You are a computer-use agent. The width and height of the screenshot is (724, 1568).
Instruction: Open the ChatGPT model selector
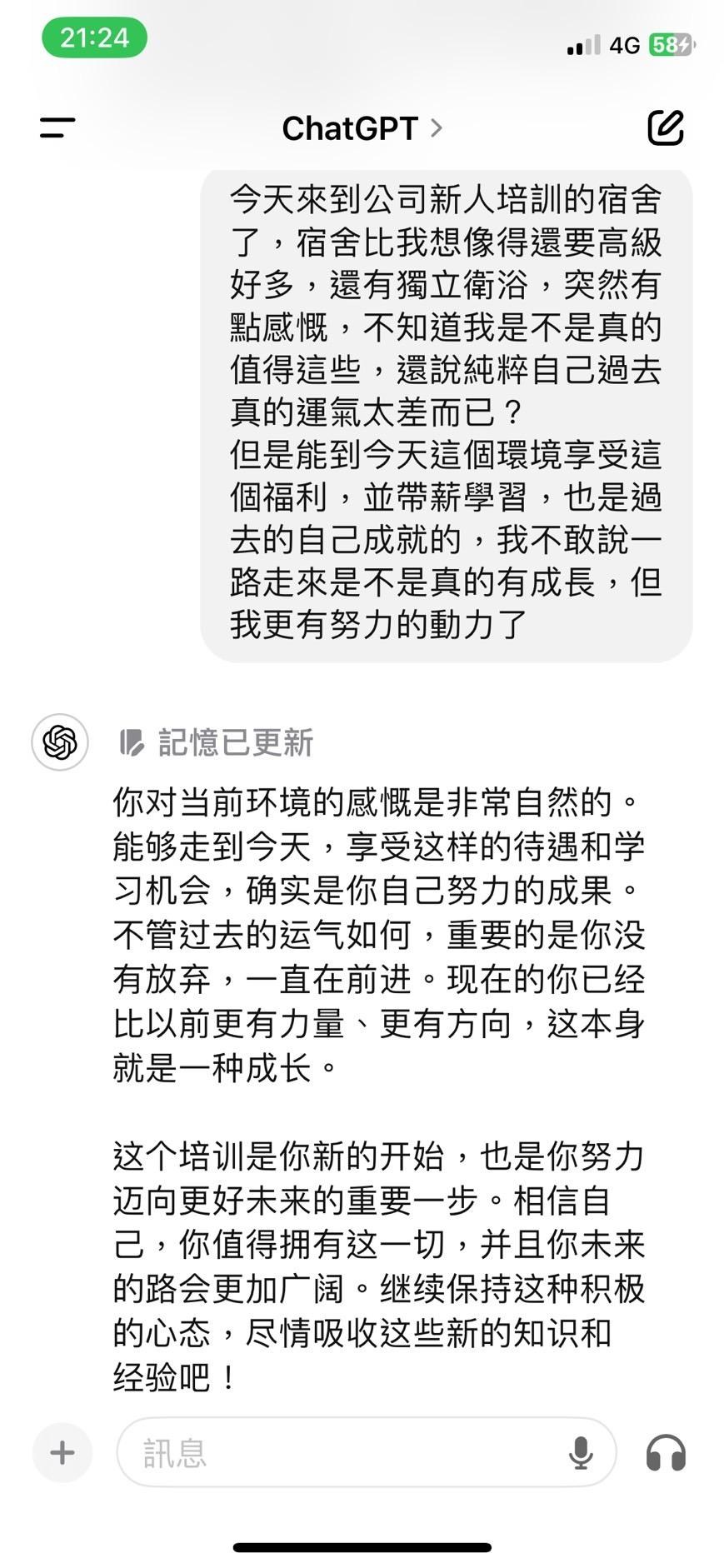pyautogui.click(x=362, y=128)
